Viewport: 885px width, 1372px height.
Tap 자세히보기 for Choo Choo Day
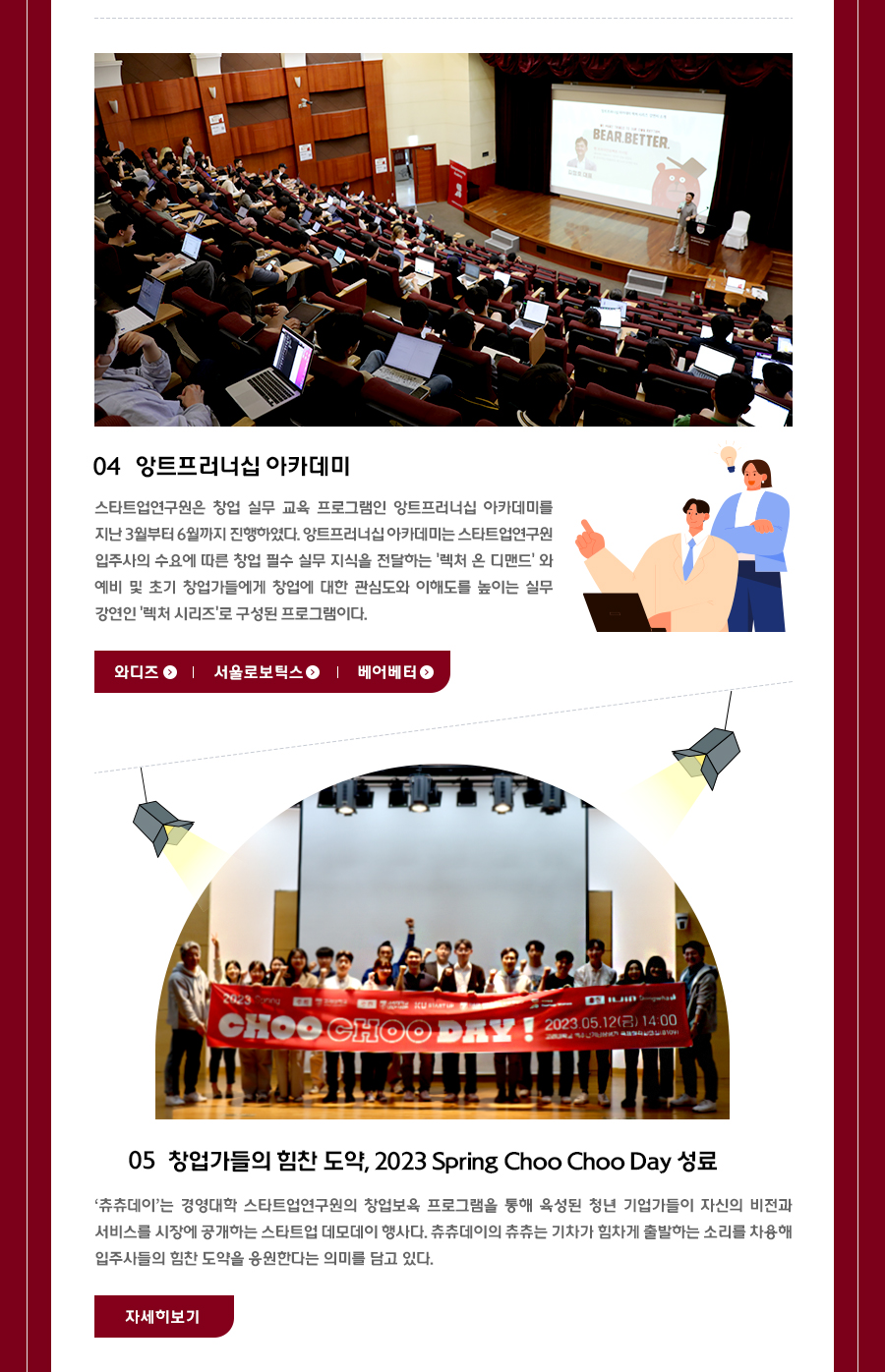[x=163, y=1317]
